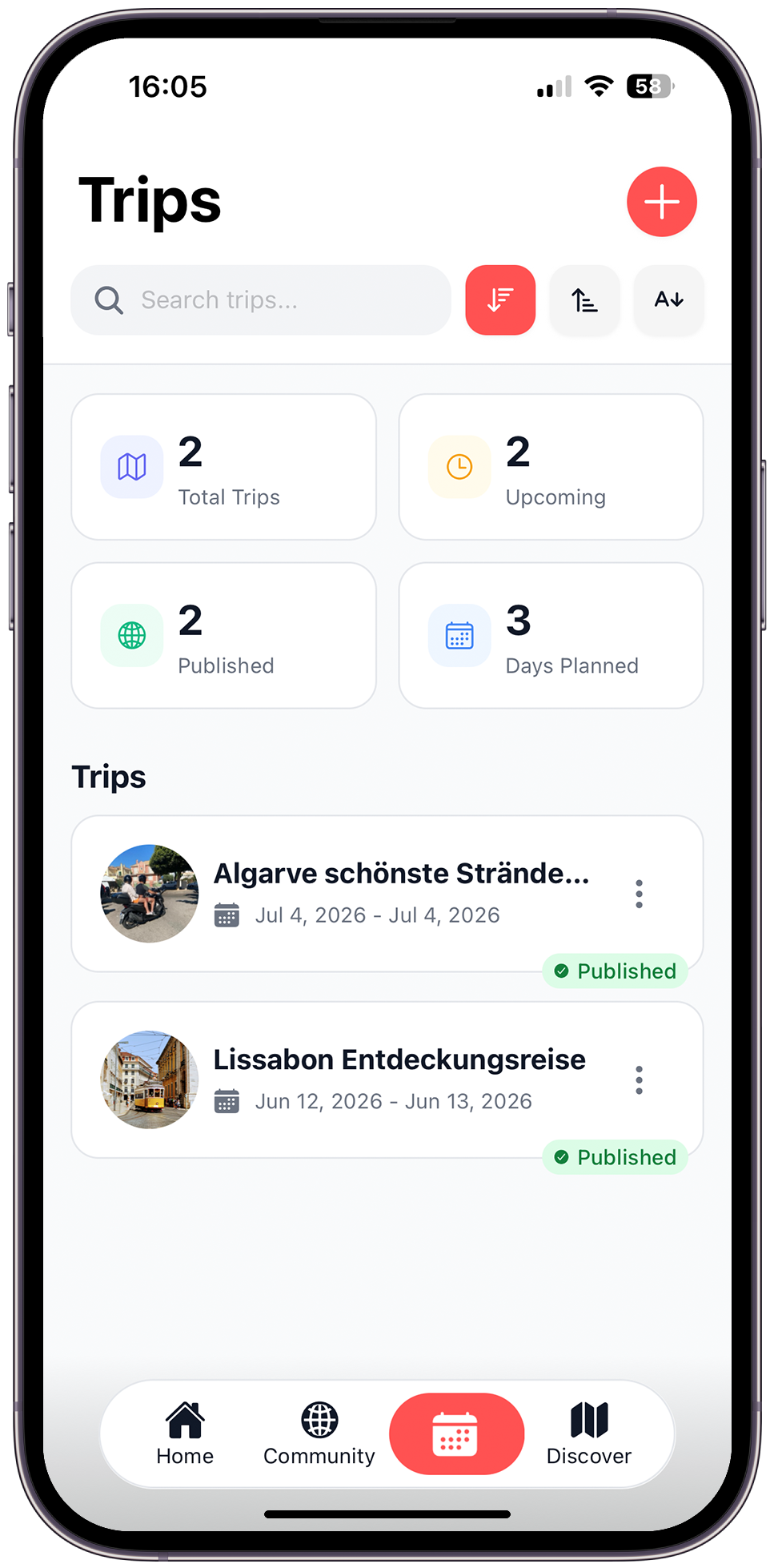Select the calendar trips tab
Viewport: 774px width, 1568px height.
coord(455,1433)
